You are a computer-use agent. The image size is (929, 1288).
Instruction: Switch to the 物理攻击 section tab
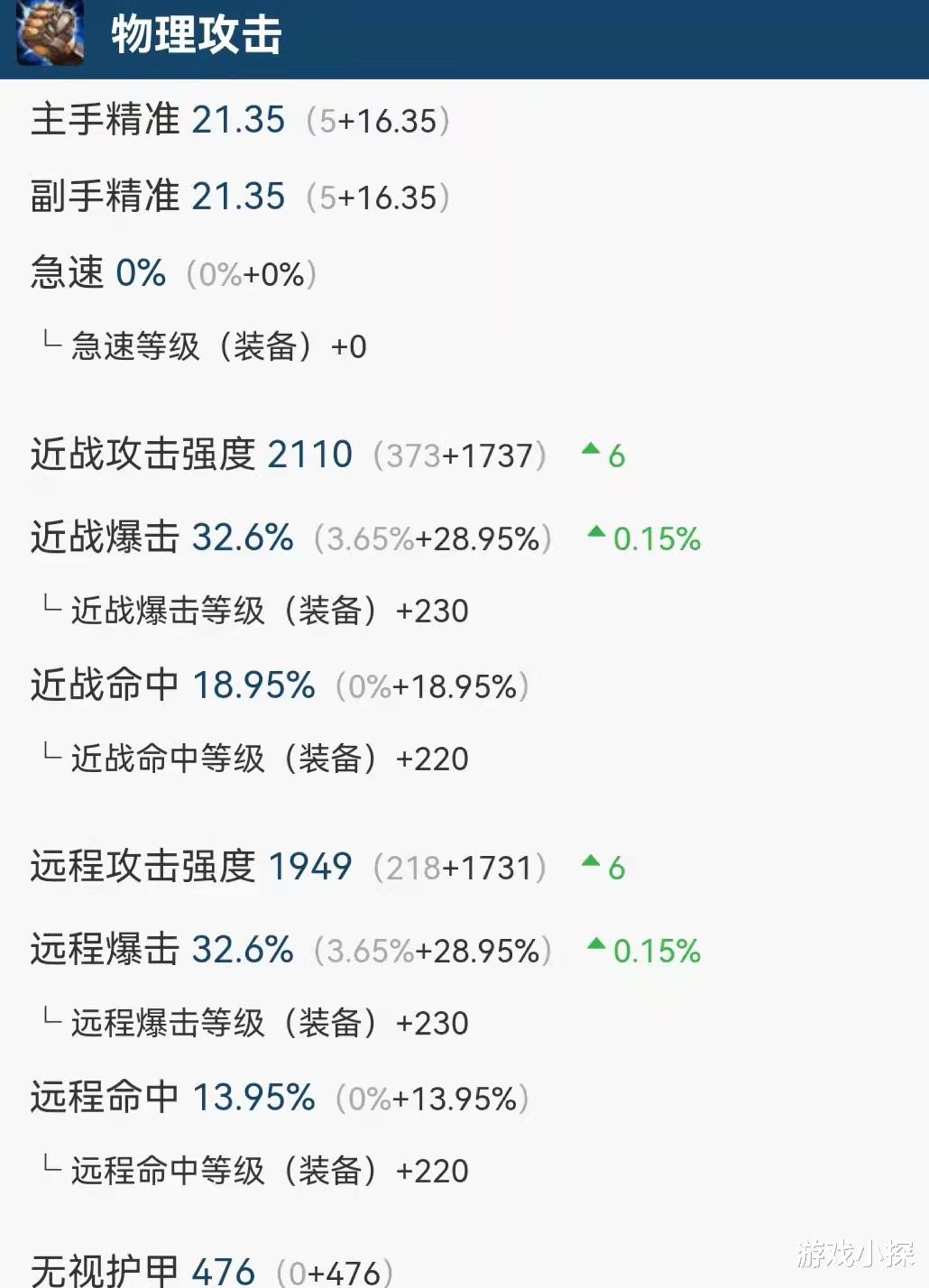[194, 36]
